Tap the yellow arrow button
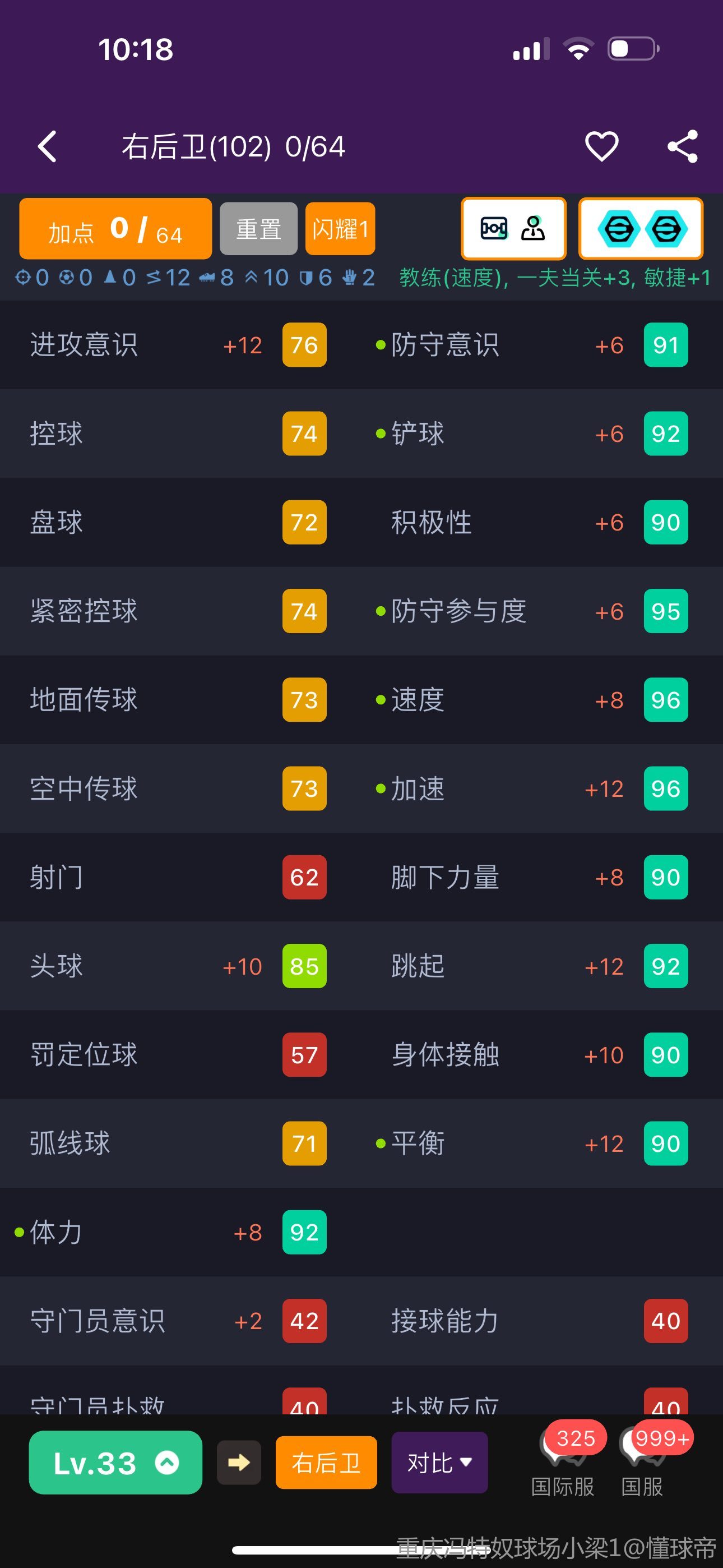The width and height of the screenshot is (723, 1568). (x=239, y=1463)
